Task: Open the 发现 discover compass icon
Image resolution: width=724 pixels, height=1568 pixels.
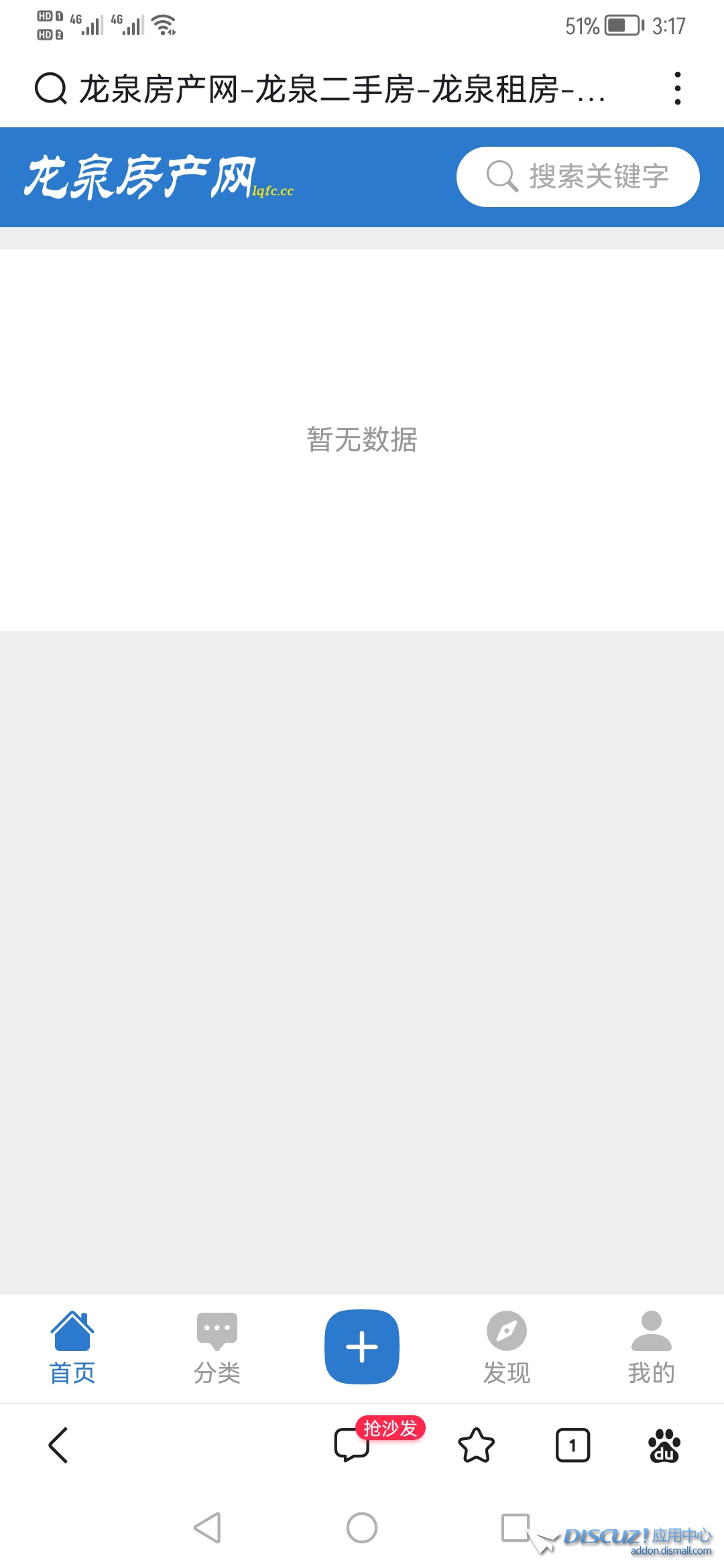Action: (506, 1333)
